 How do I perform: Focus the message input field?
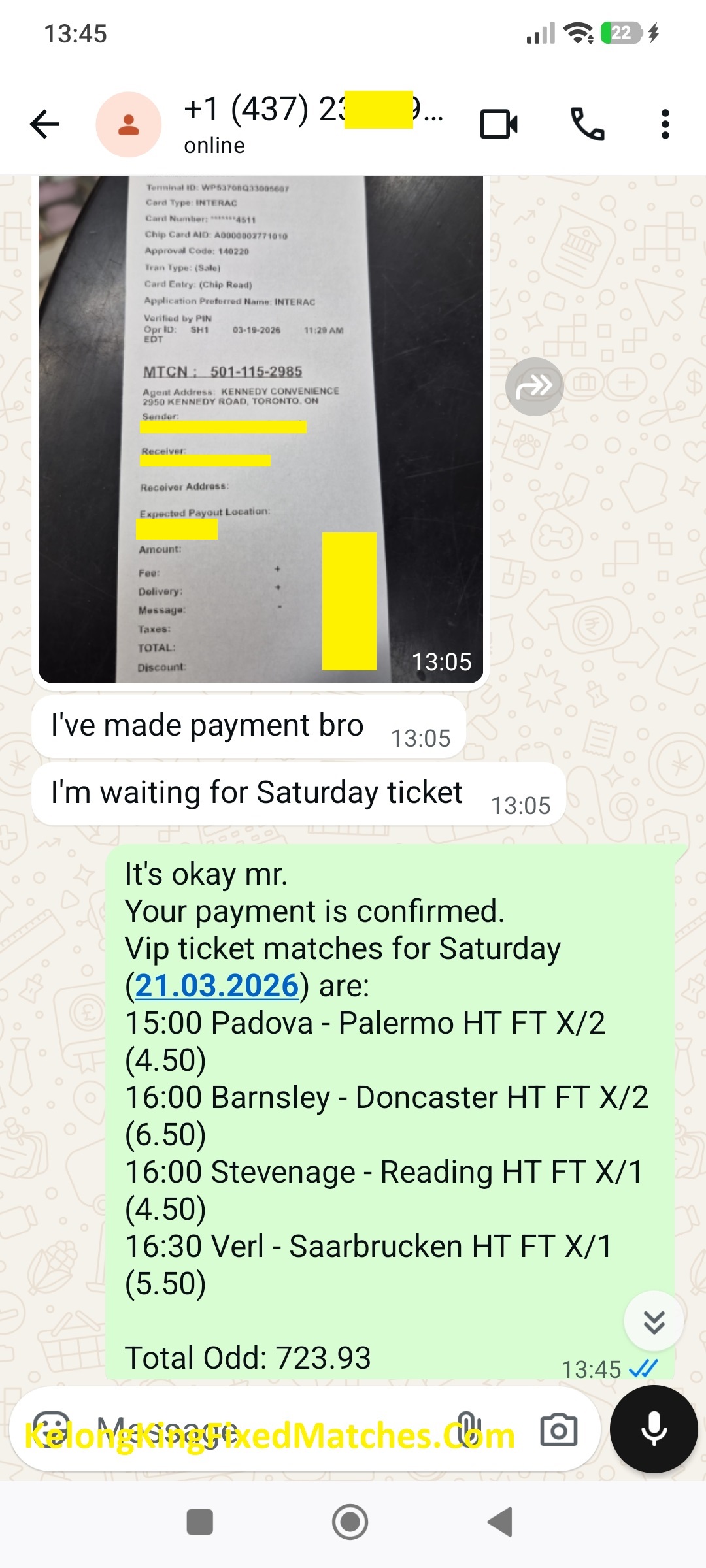coord(261,1429)
